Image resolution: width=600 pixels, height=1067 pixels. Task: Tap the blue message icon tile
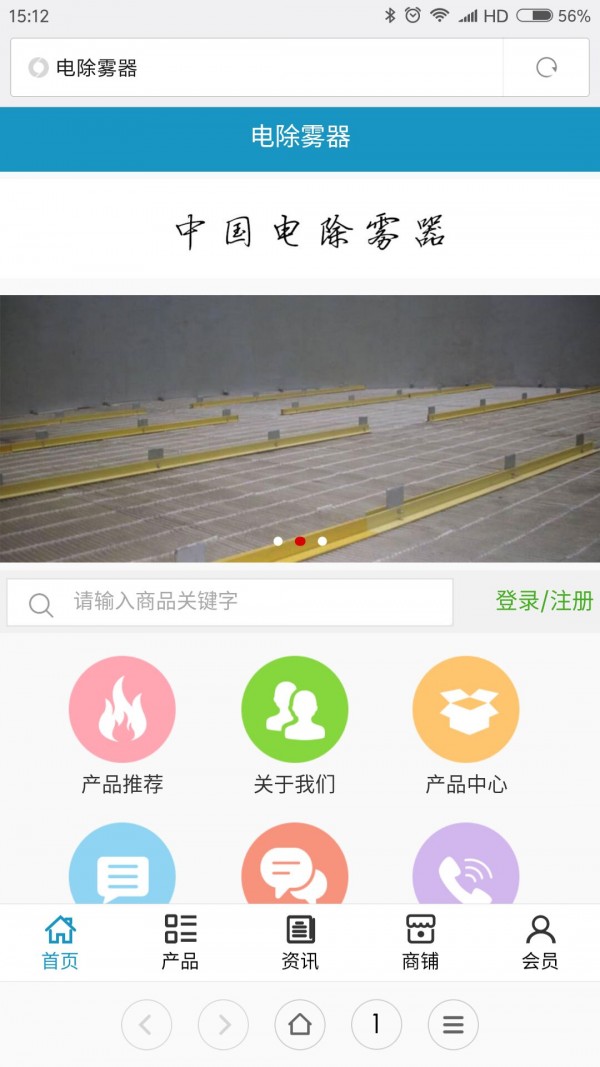[122, 867]
